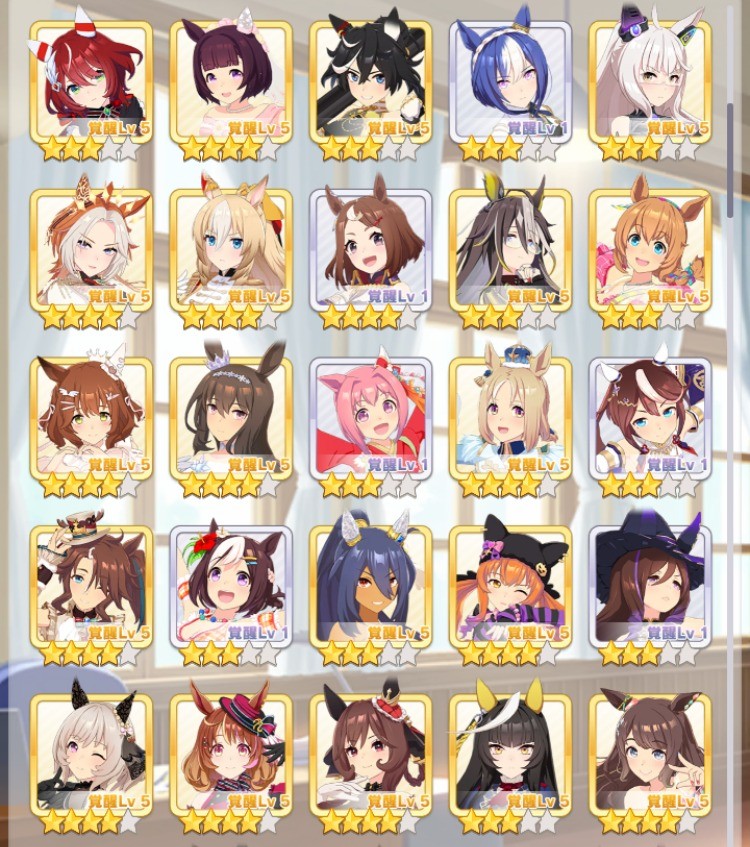Open the blonde character wearing a blue crown
Image resolution: width=750 pixels, height=847 pixels.
tap(510, 418)
